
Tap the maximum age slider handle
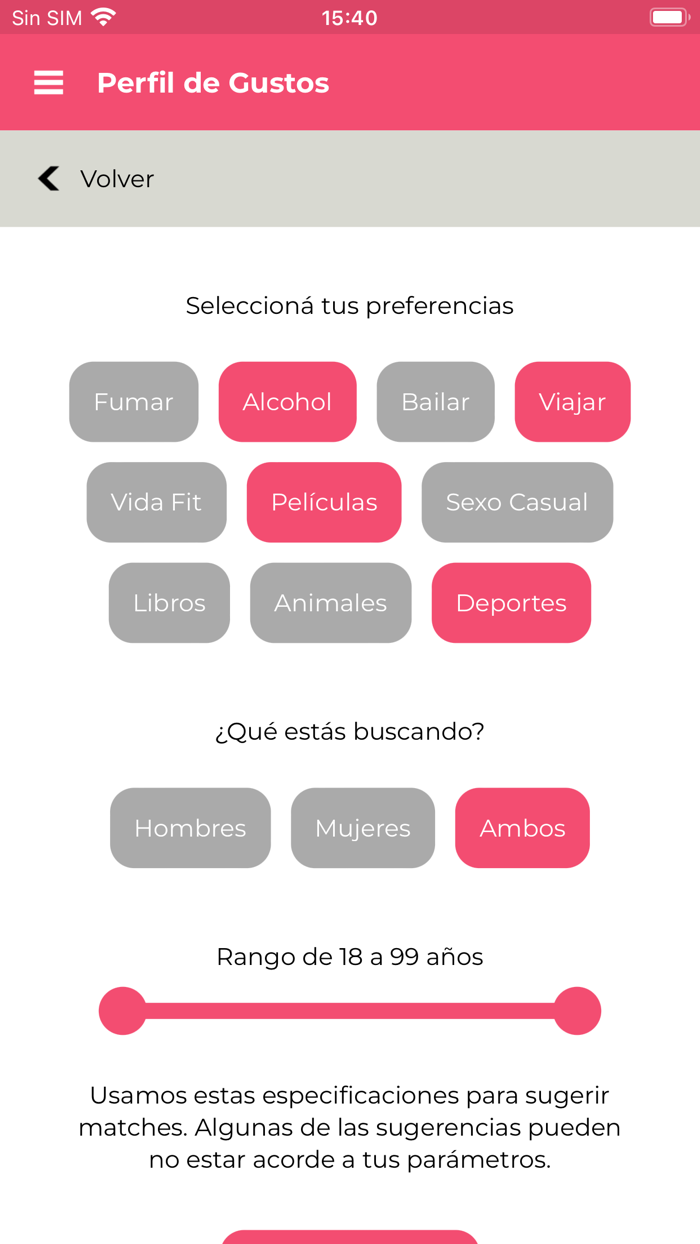(577, 1011)
